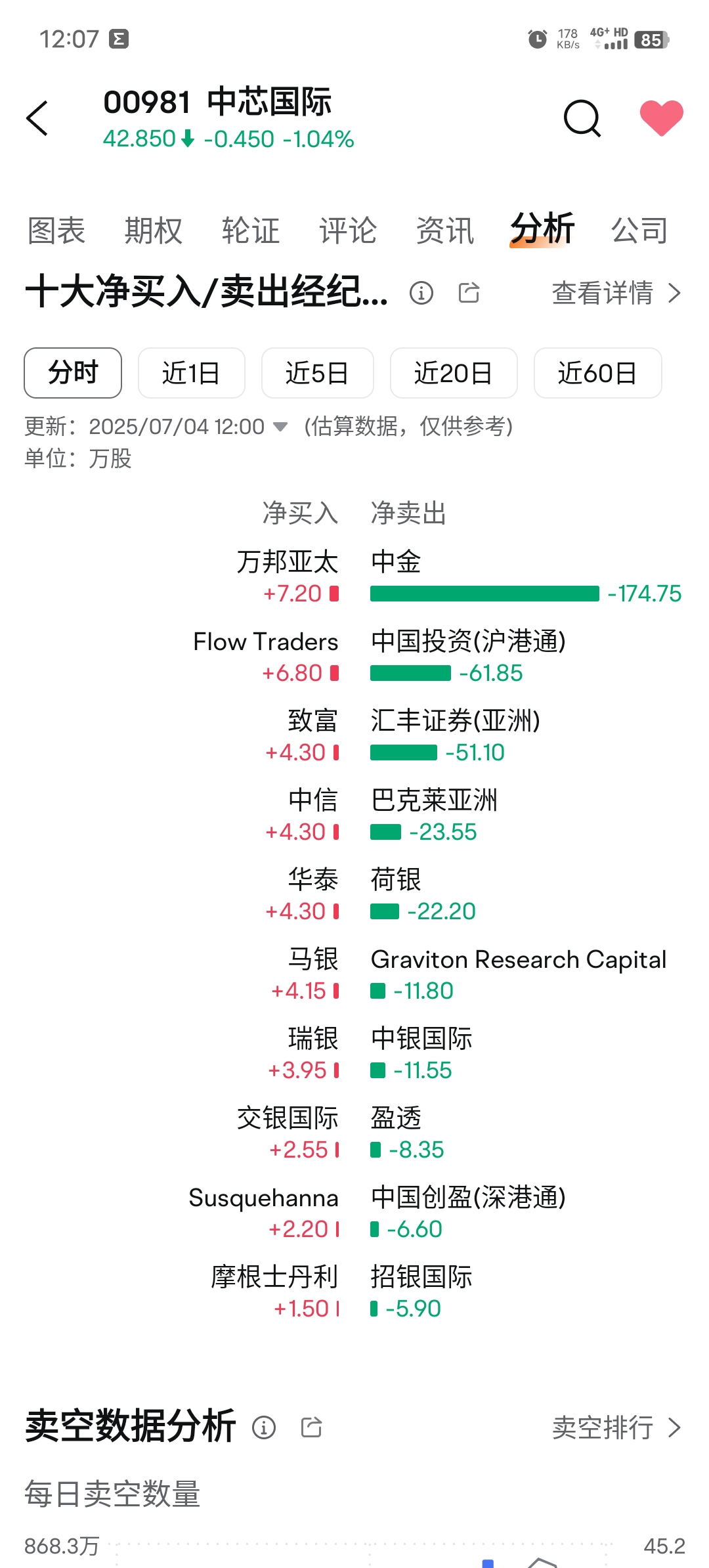The width and height of the screenshot is (709, 1568).
Task: Open the 公司 tab
Action: tap(639, 230)
